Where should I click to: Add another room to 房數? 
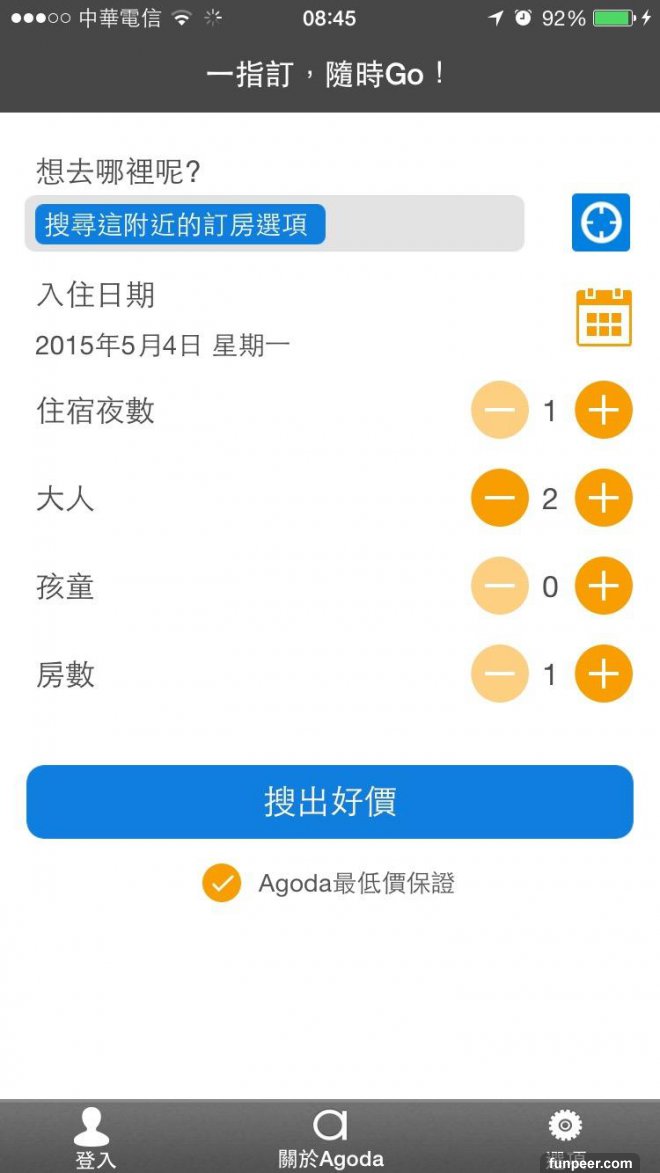604,674
